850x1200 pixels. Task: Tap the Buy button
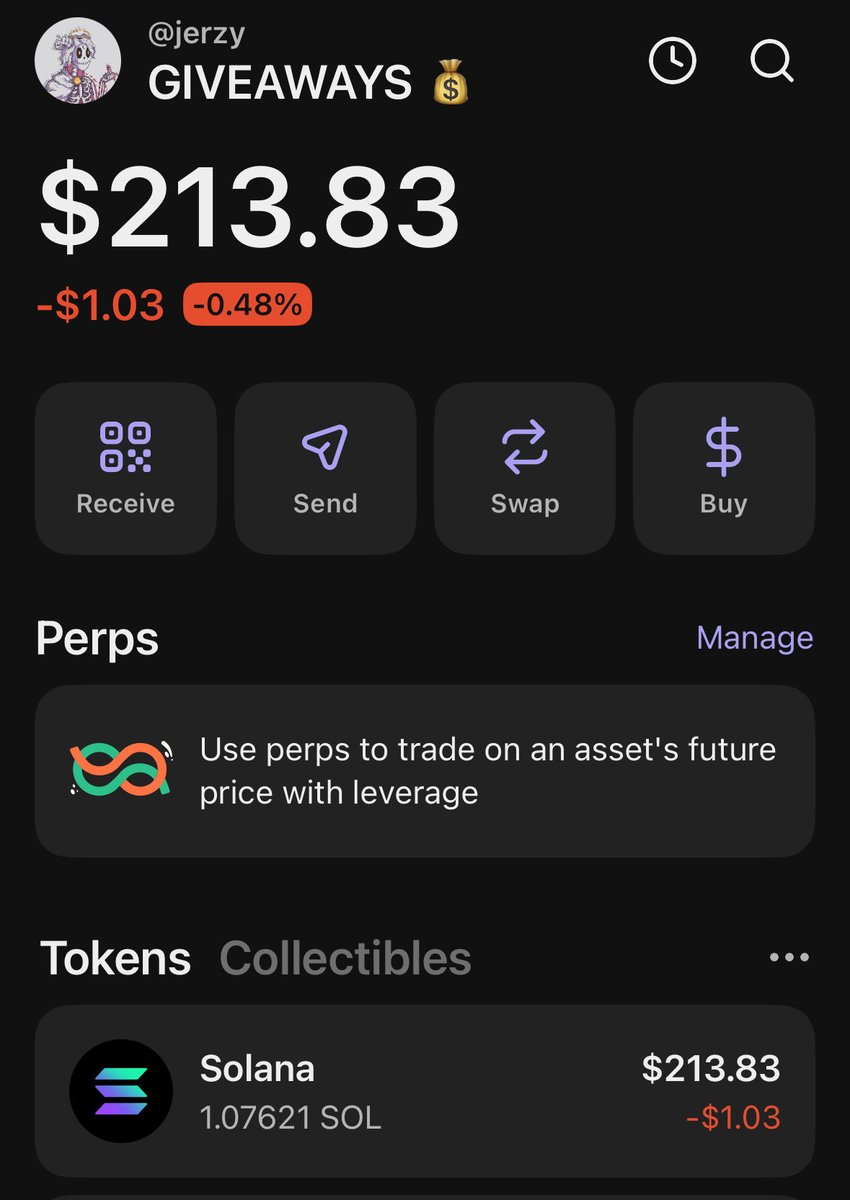(x=724, y=468)
